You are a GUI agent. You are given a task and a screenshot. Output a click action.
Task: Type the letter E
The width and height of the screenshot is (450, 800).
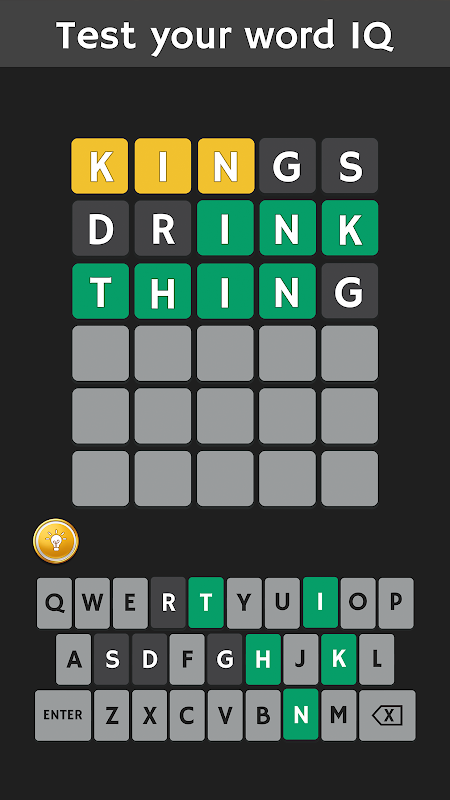point(130,603)
